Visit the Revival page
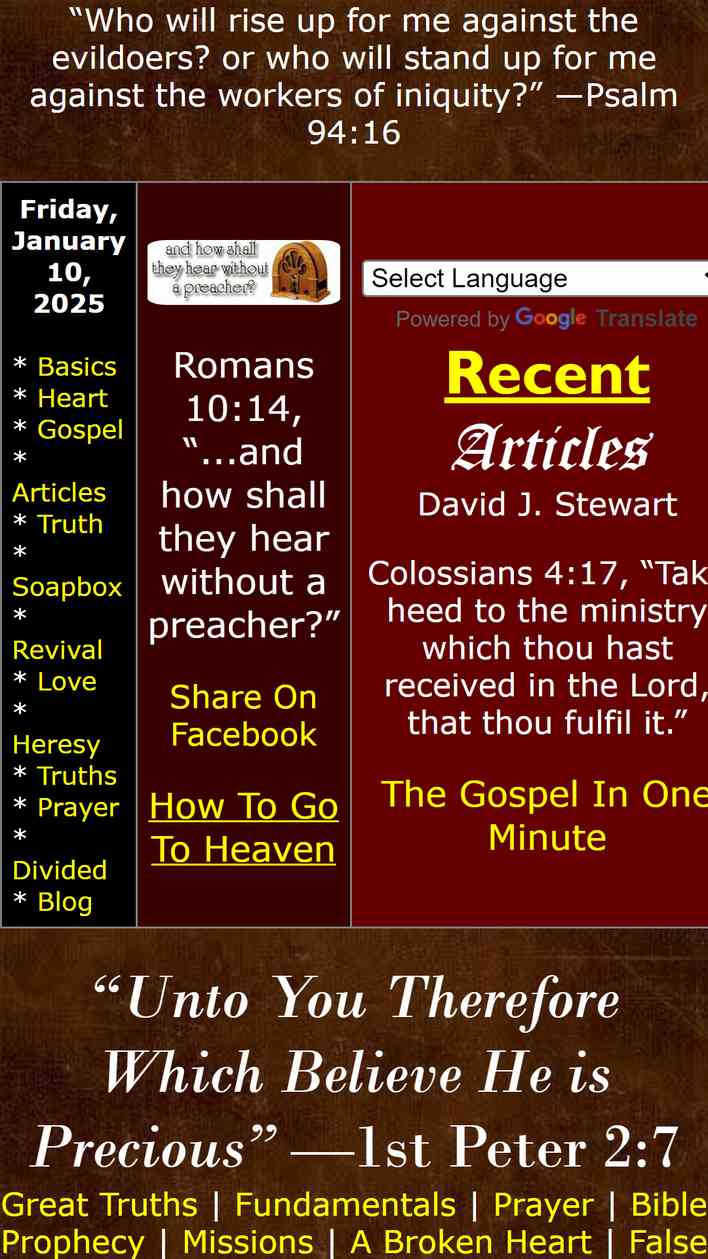Image resolution: width=708 pixels, height=1259 pixels. pyautogui.click(x=57, y=650)
